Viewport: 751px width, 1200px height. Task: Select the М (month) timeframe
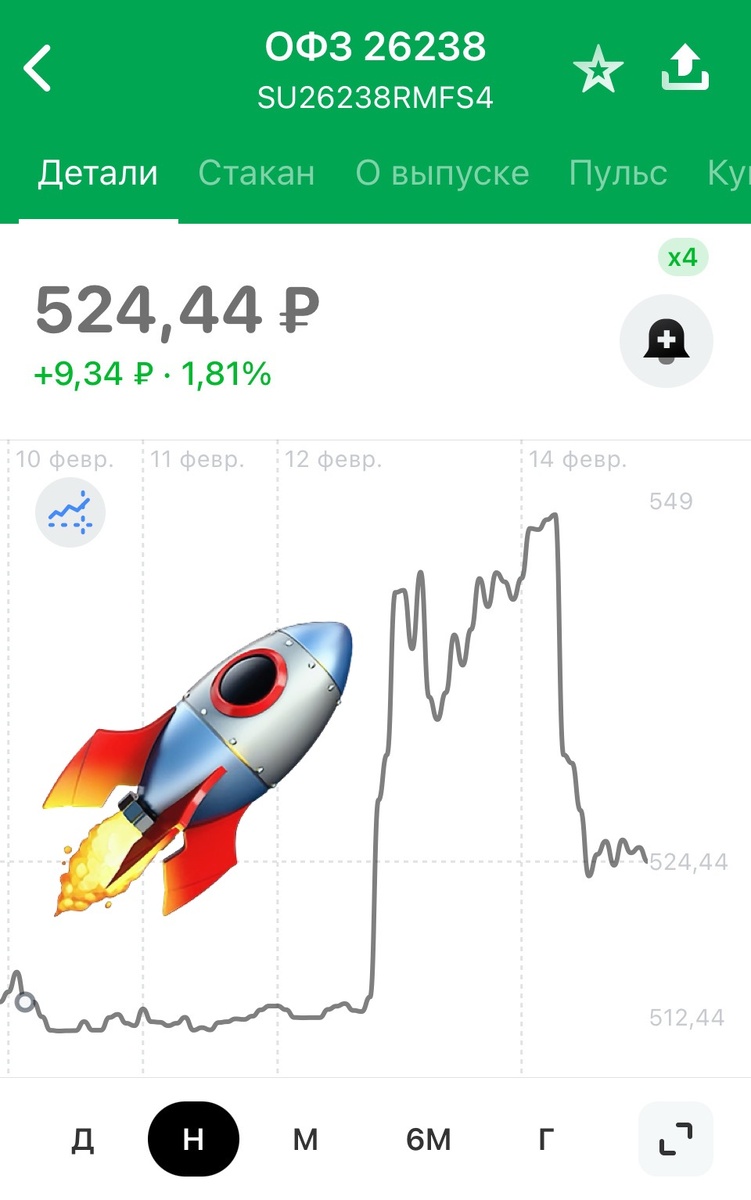(x=307, y=1138)
